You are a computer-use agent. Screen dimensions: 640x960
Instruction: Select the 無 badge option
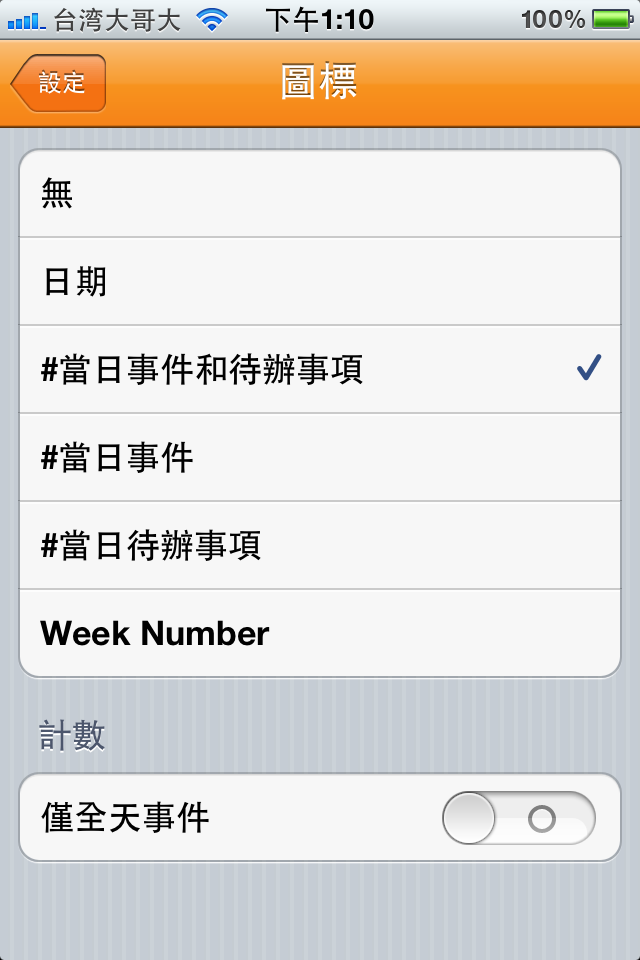click(320, 194)
